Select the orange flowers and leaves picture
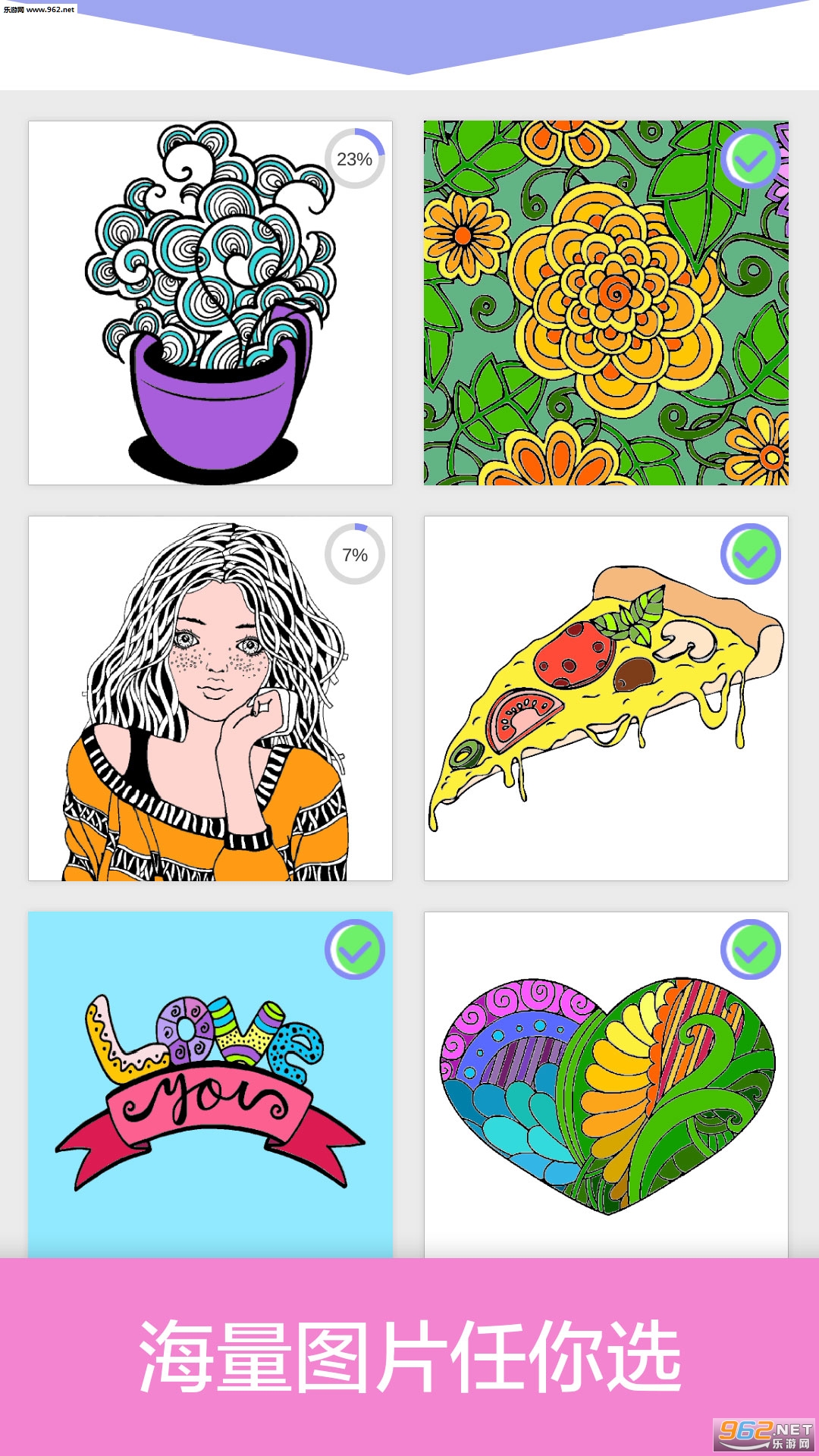 click(605, 303)
